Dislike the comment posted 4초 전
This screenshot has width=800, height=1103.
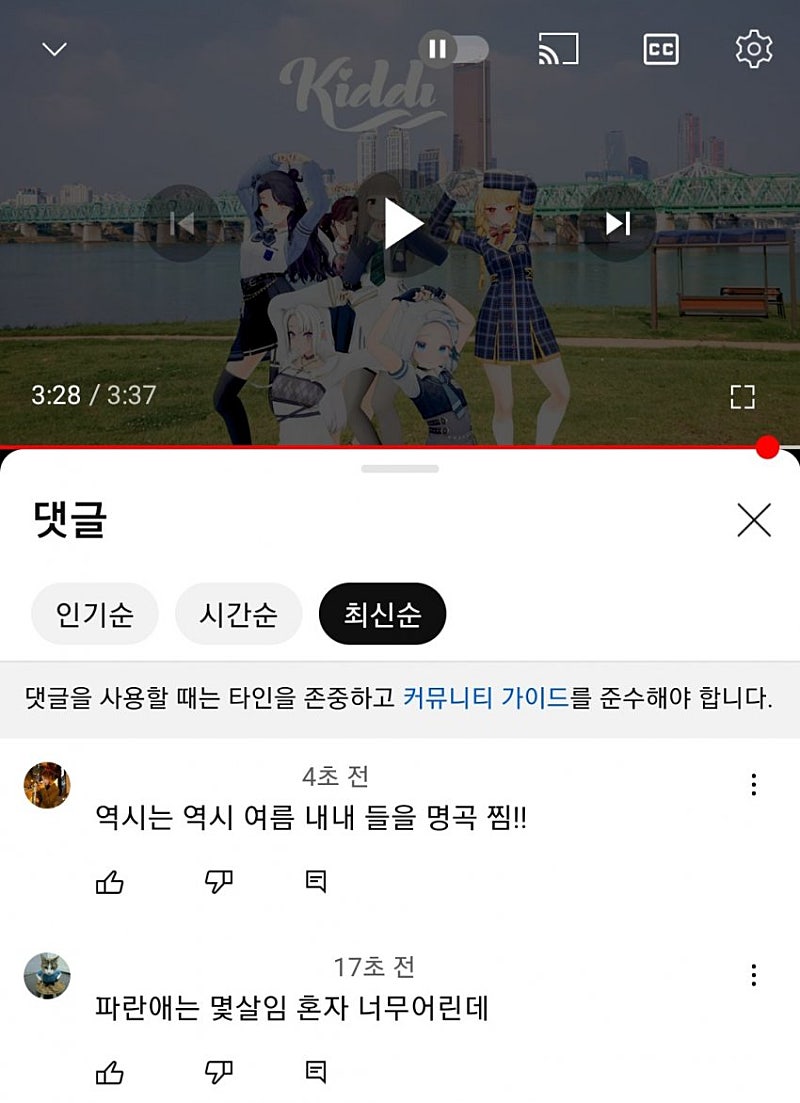coord(218,881)
